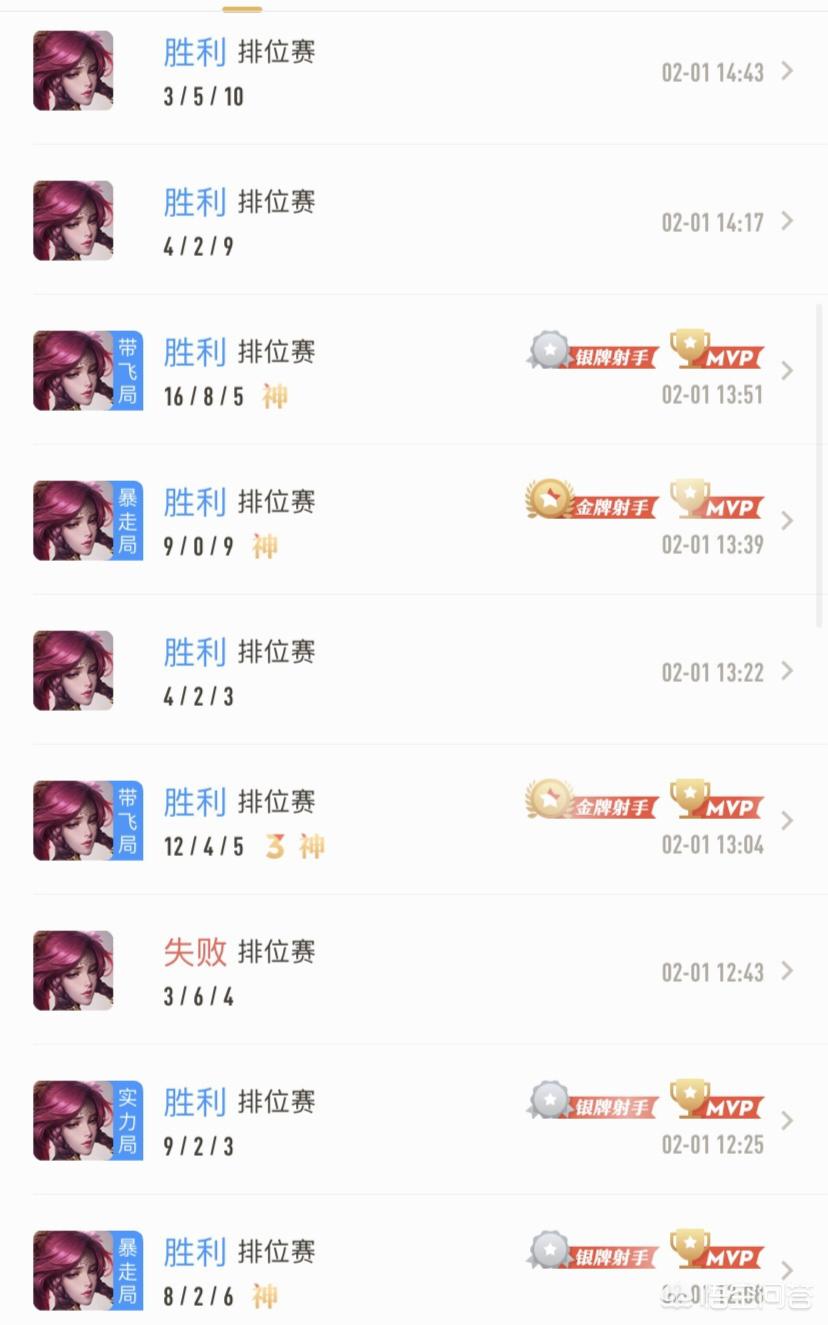828x1325 pixels.
Task: Select the 4/2/3 victory played at 13:22
Action: (414, 671)
